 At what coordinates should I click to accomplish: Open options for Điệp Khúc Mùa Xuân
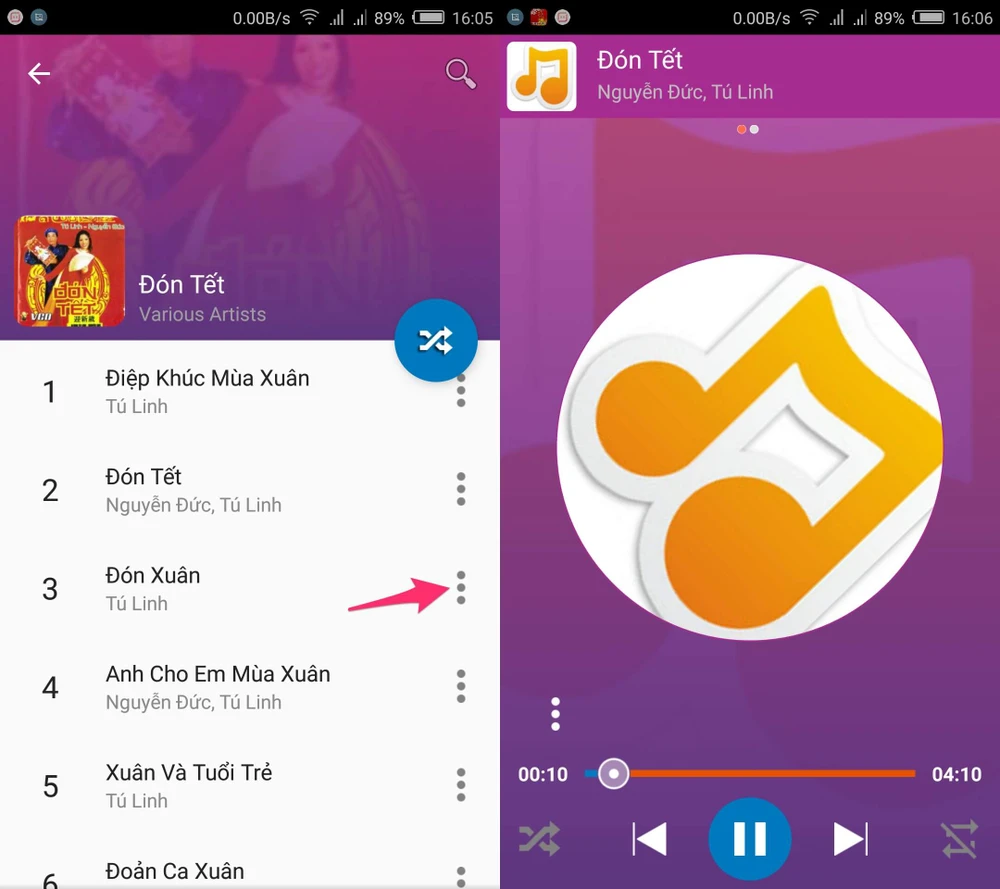pos(461,391)
